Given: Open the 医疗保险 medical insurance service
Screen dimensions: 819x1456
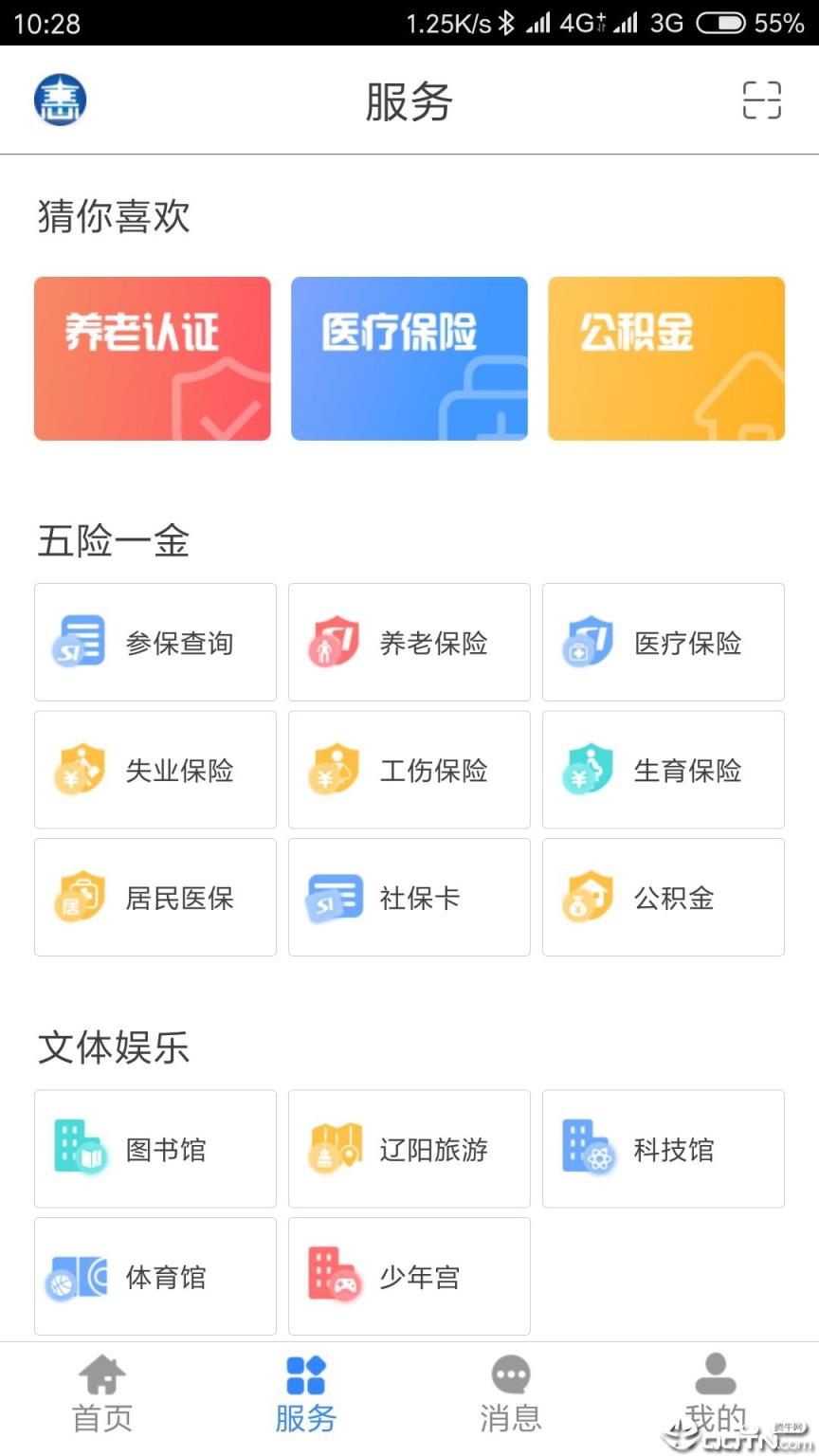Looking at the screenshot, I should coord(663,642).
